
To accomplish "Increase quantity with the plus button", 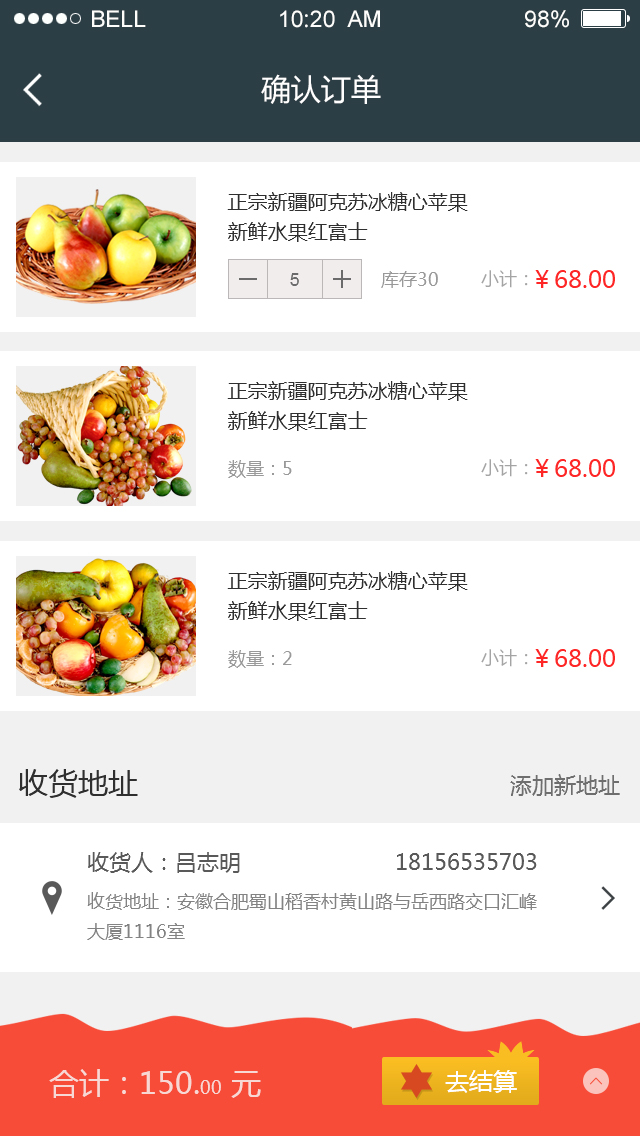I will coord(342,279).
